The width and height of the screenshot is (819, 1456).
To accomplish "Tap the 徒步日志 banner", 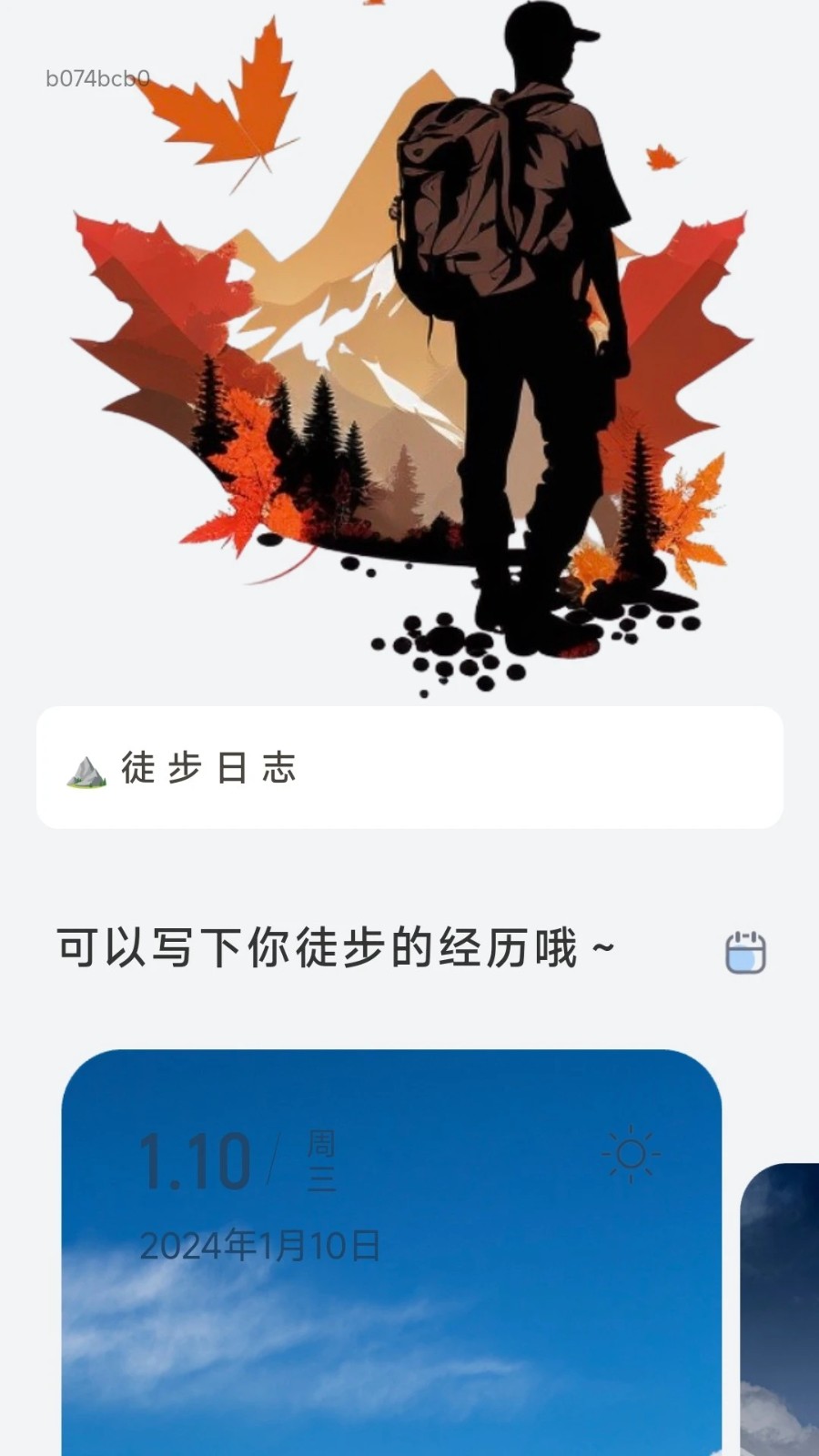I will click(x=409, y=767).
